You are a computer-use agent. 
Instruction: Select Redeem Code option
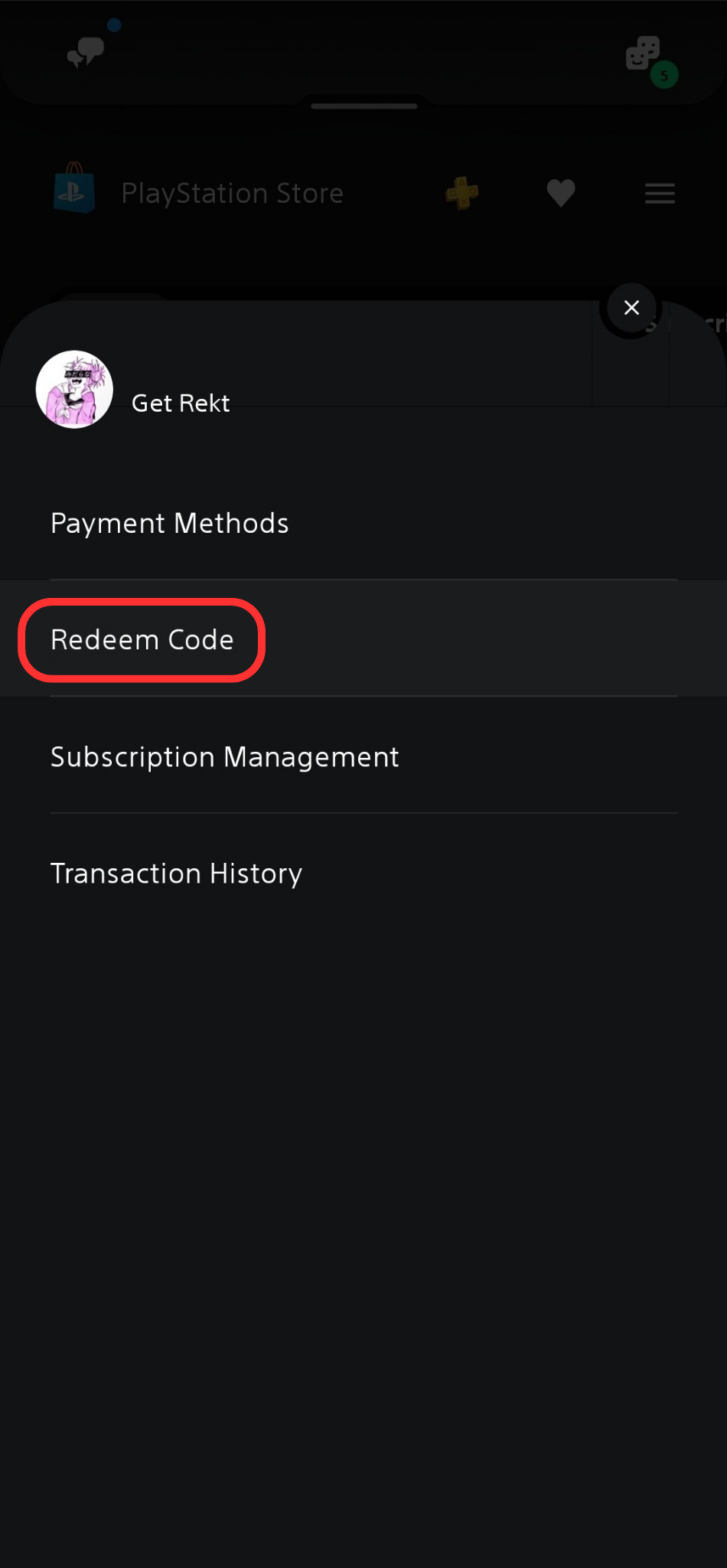pos(142,640)
